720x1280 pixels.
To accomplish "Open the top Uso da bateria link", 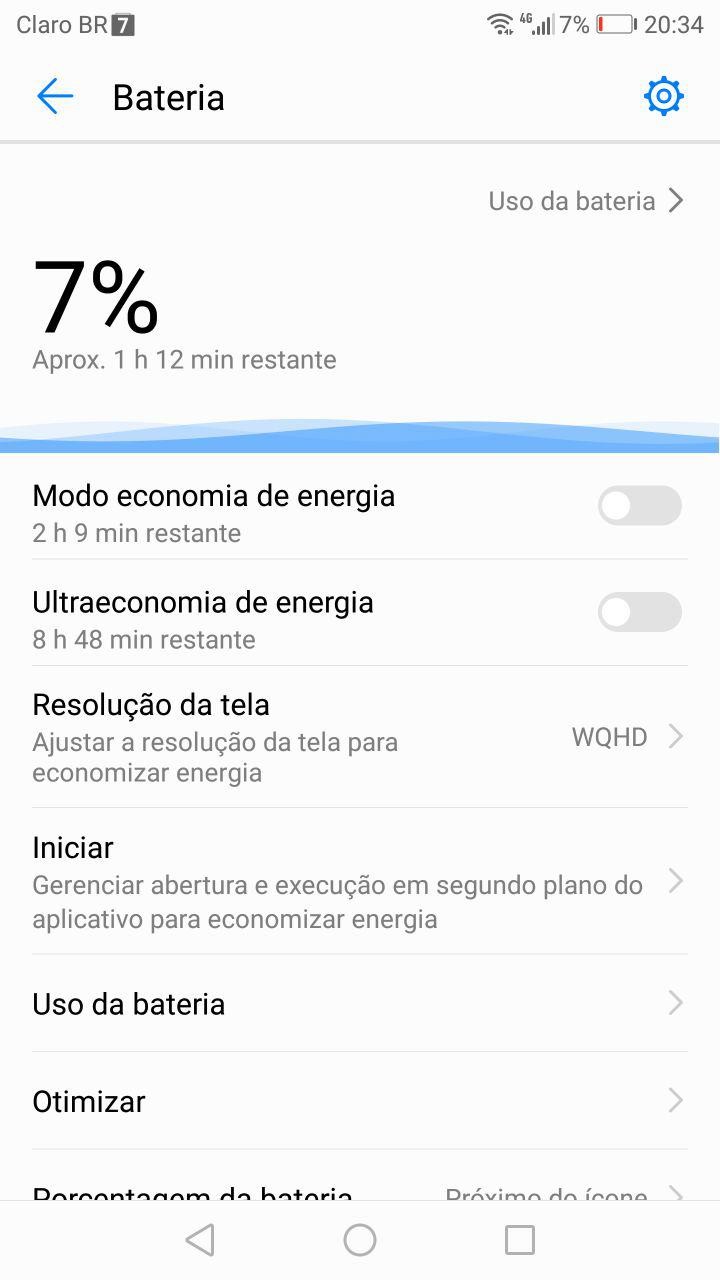I will (585, 201).
